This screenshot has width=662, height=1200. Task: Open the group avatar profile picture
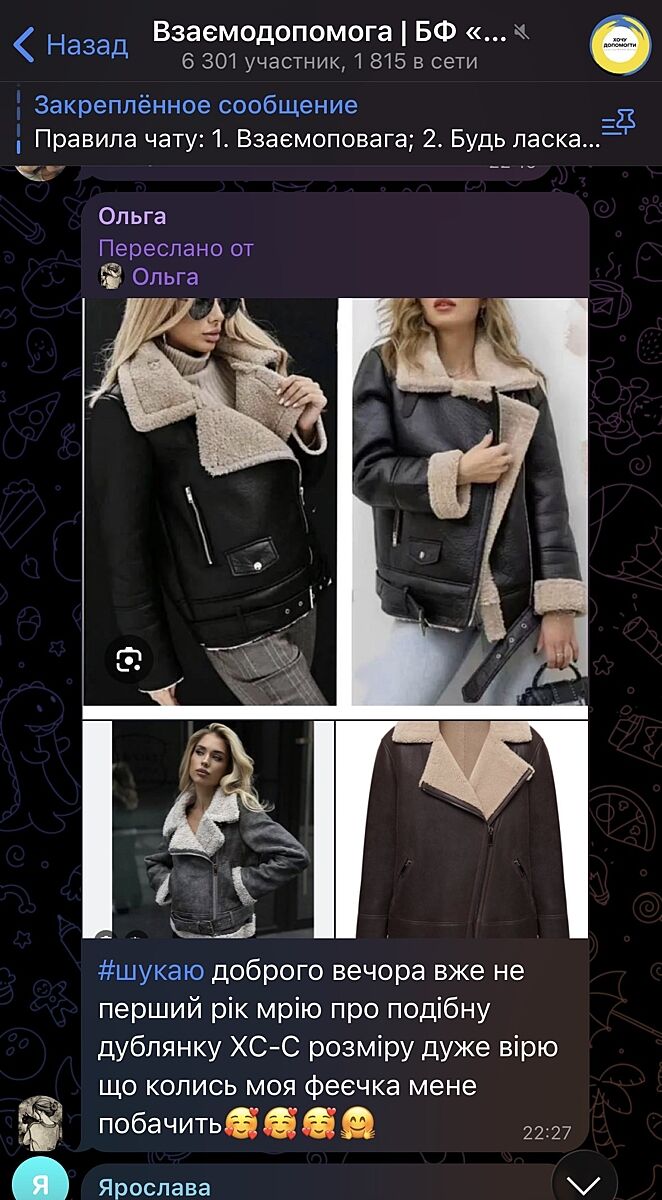click(x=620, y=45)
